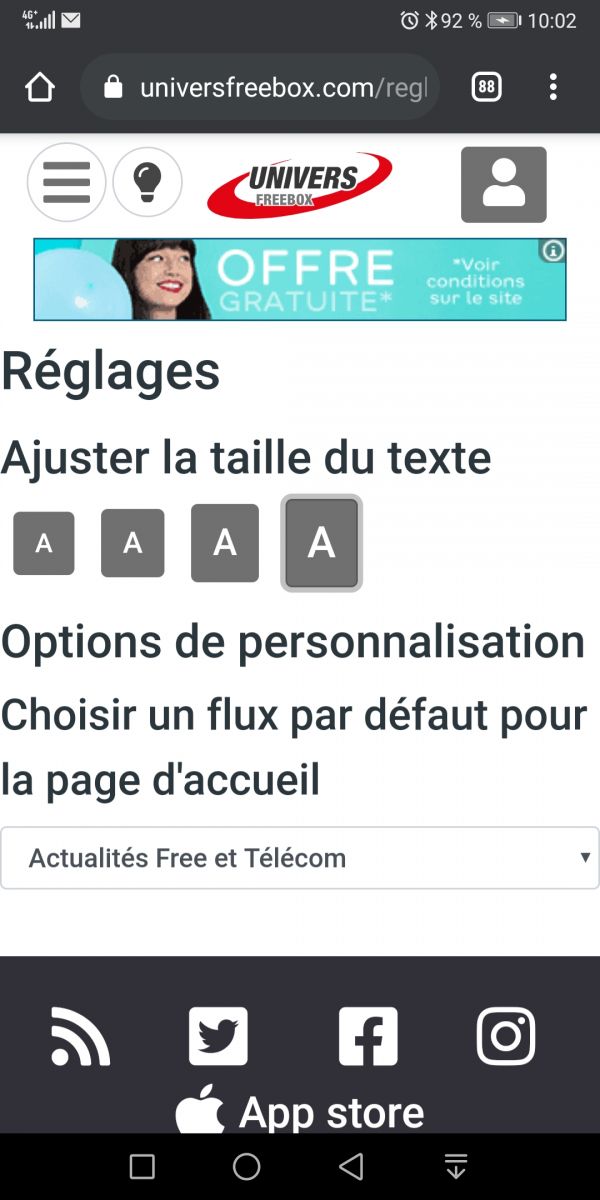Open the tab switcher showing 88 tabs
600x1200 pixels.
pos(486,88)
